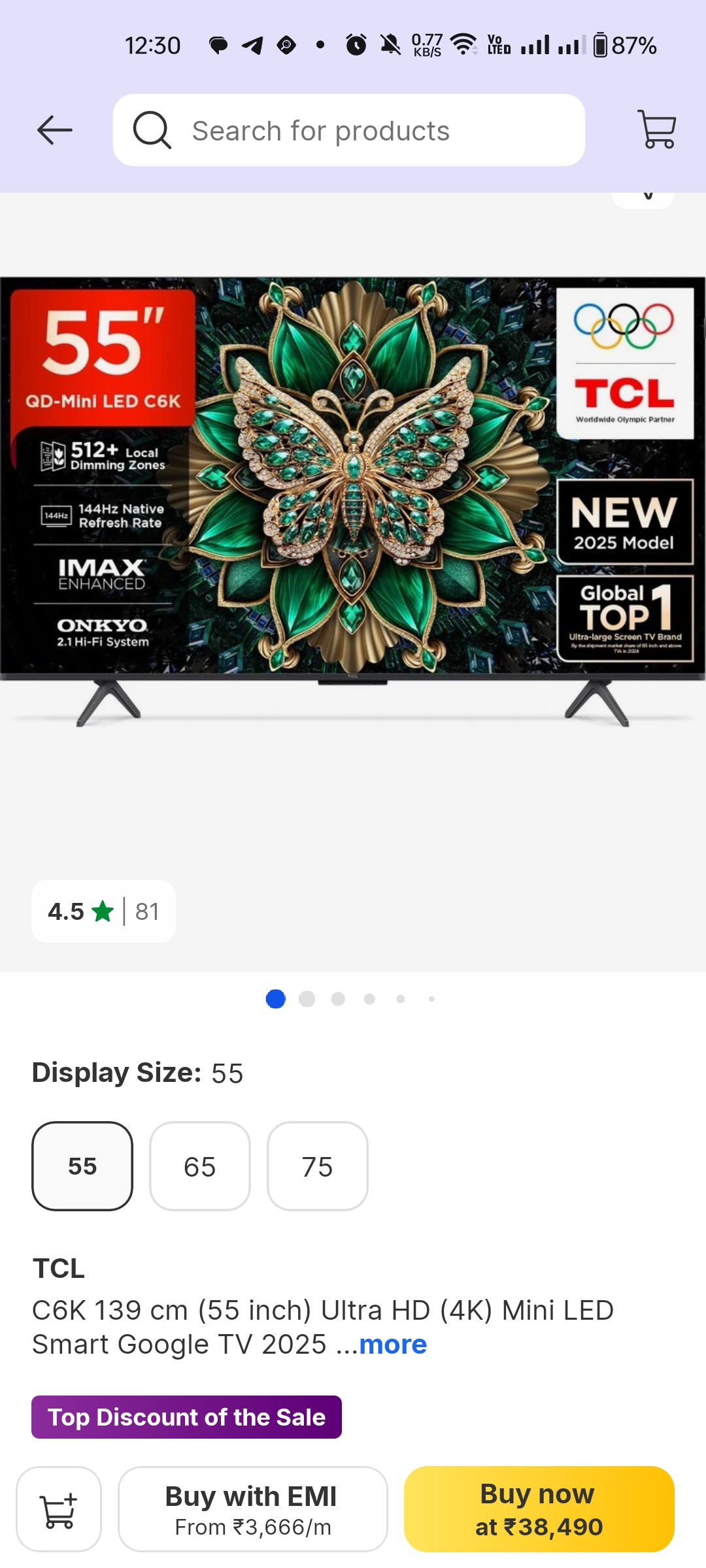
Task: Open the TCL TV product image
Action: (353, 503)
